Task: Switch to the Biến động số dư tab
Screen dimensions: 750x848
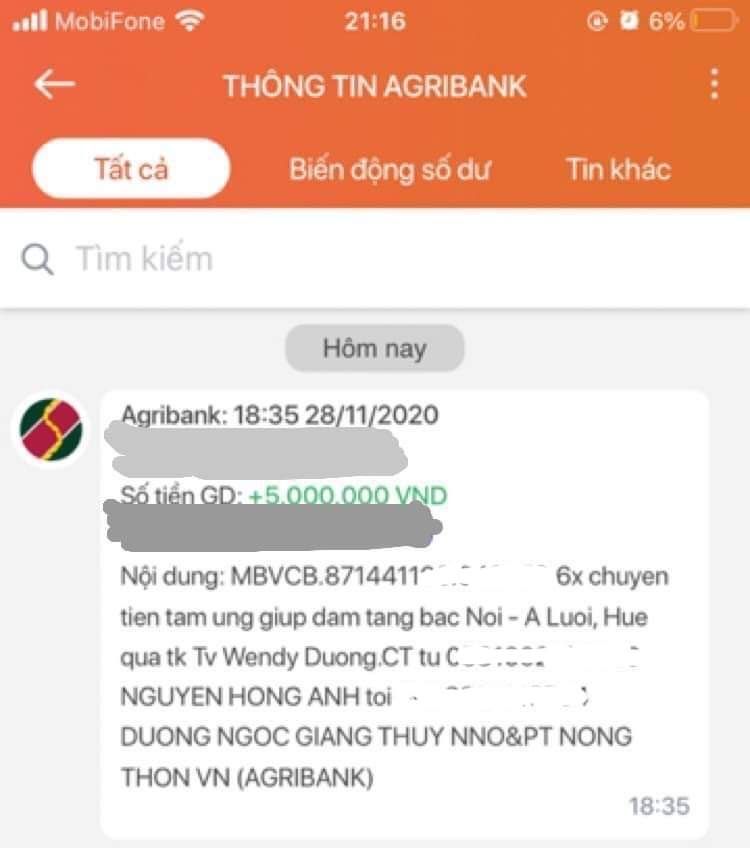Action: [390, 169]
